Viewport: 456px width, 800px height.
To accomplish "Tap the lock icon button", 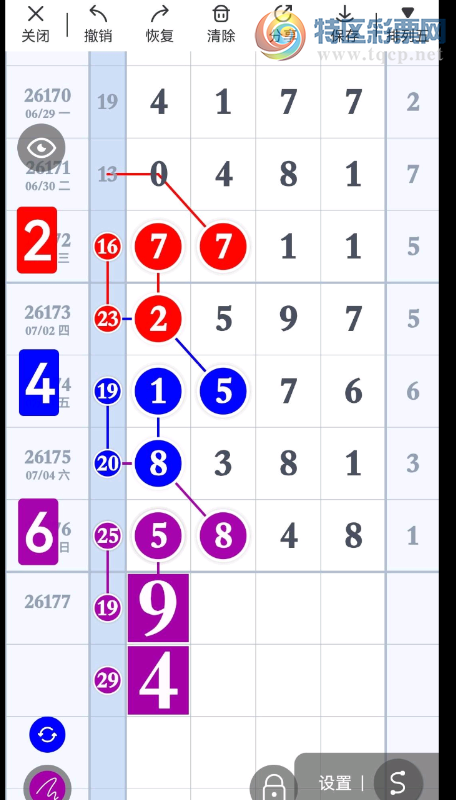I will (x=273, y=785).
